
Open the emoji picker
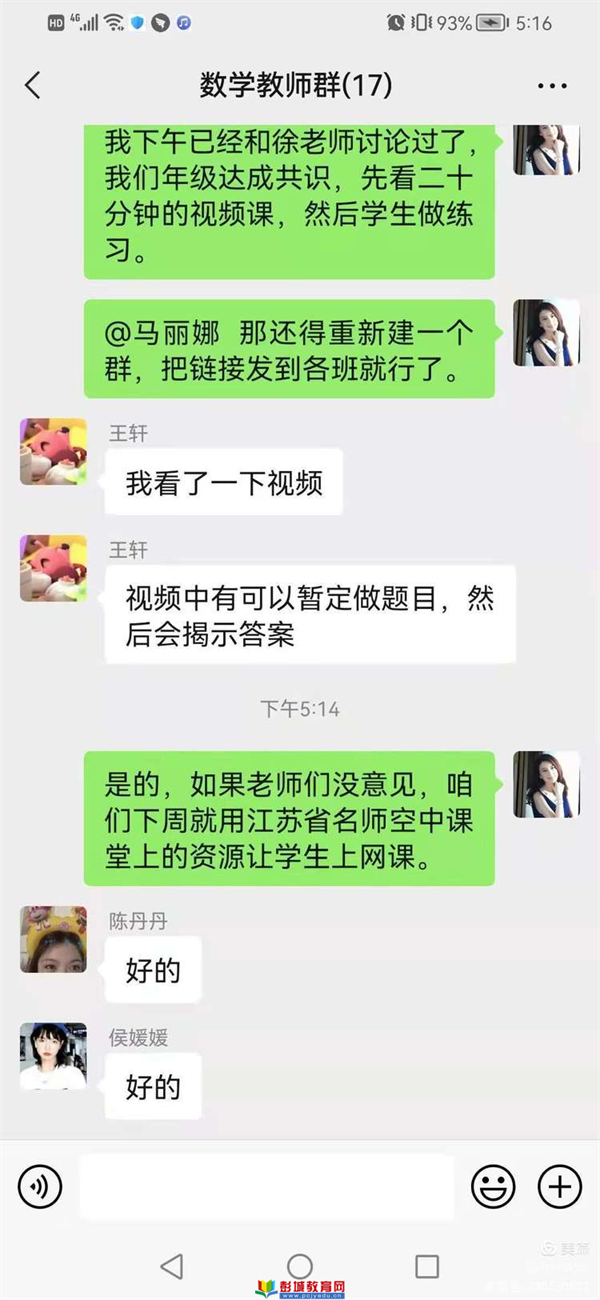[x=493, y=1187]
